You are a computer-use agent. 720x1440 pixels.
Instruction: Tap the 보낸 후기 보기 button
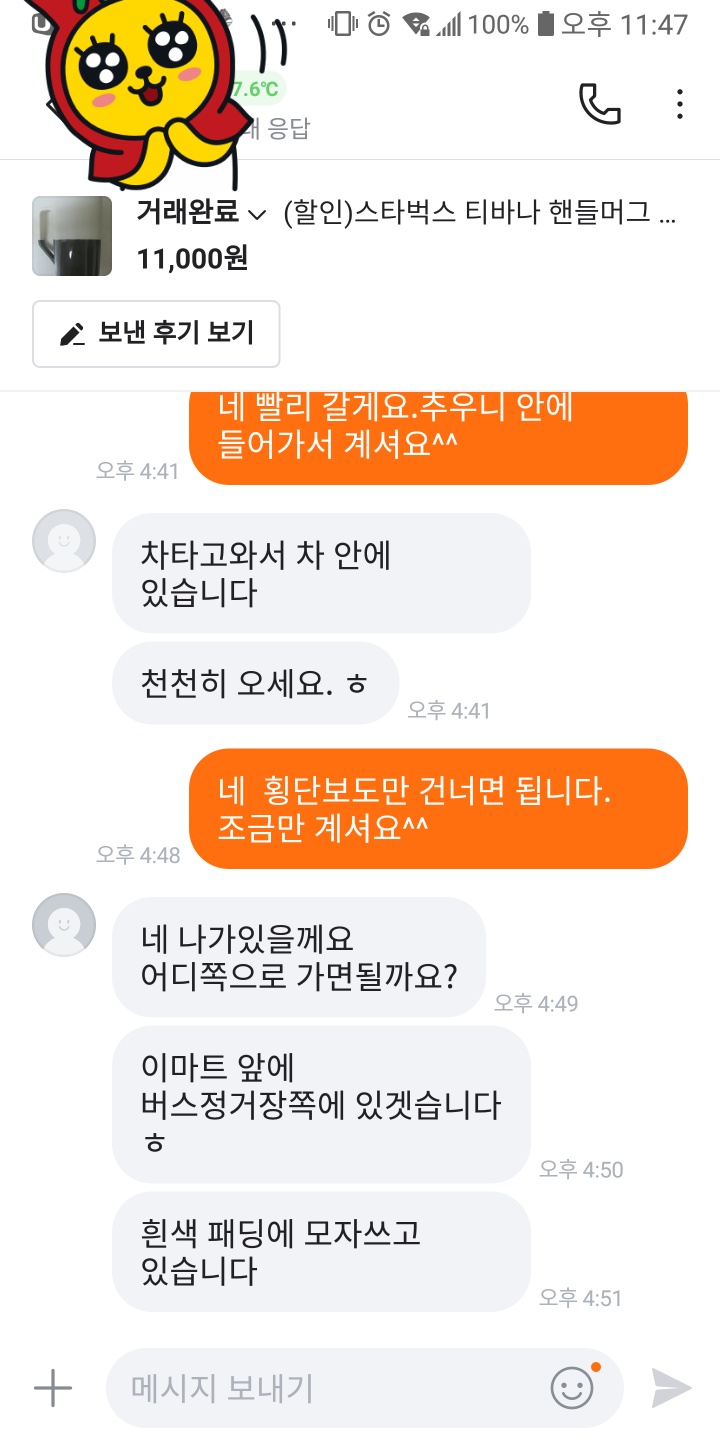coord(156,334)
